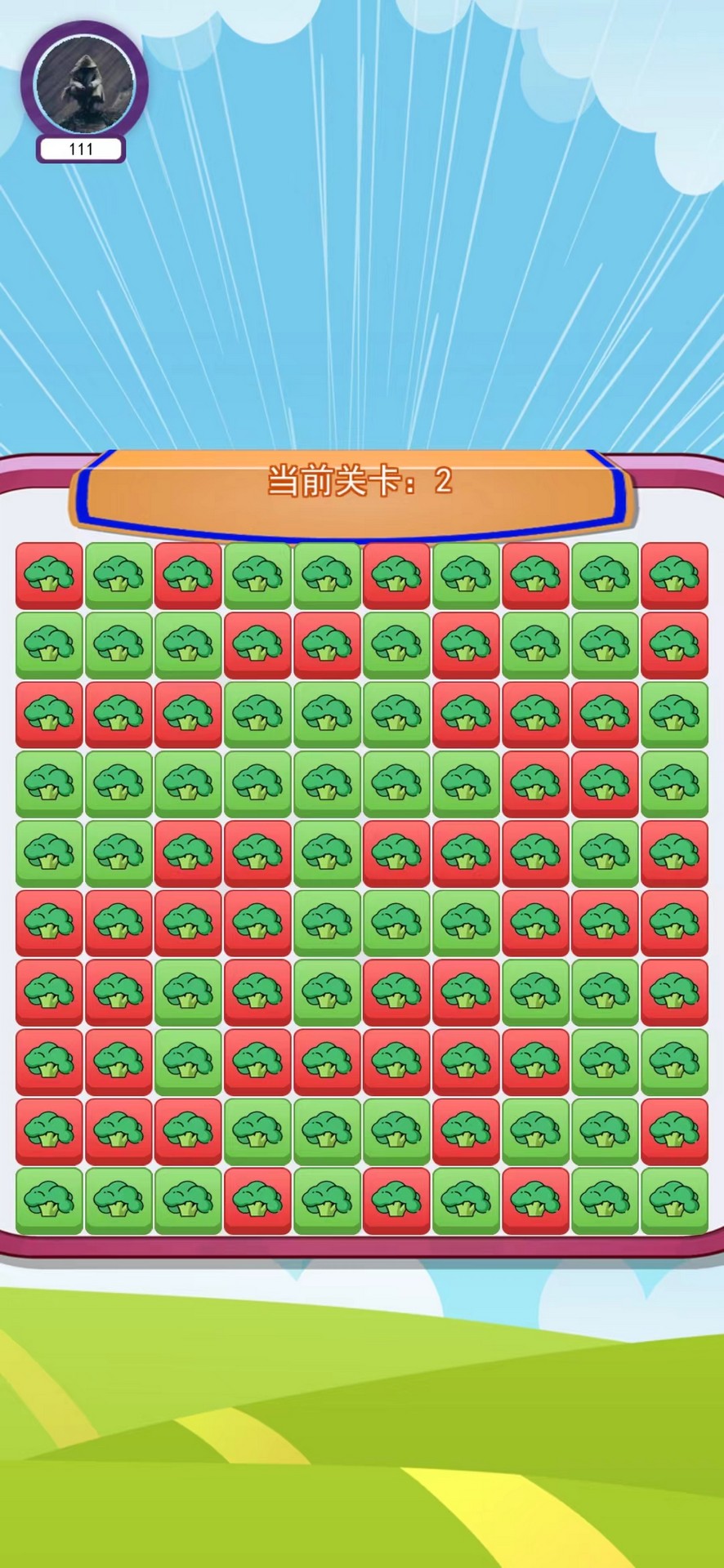724x1568 pixels.
Task: Tap the green tile in the grid's bottom-right corner
Action: pos(674,1200)
